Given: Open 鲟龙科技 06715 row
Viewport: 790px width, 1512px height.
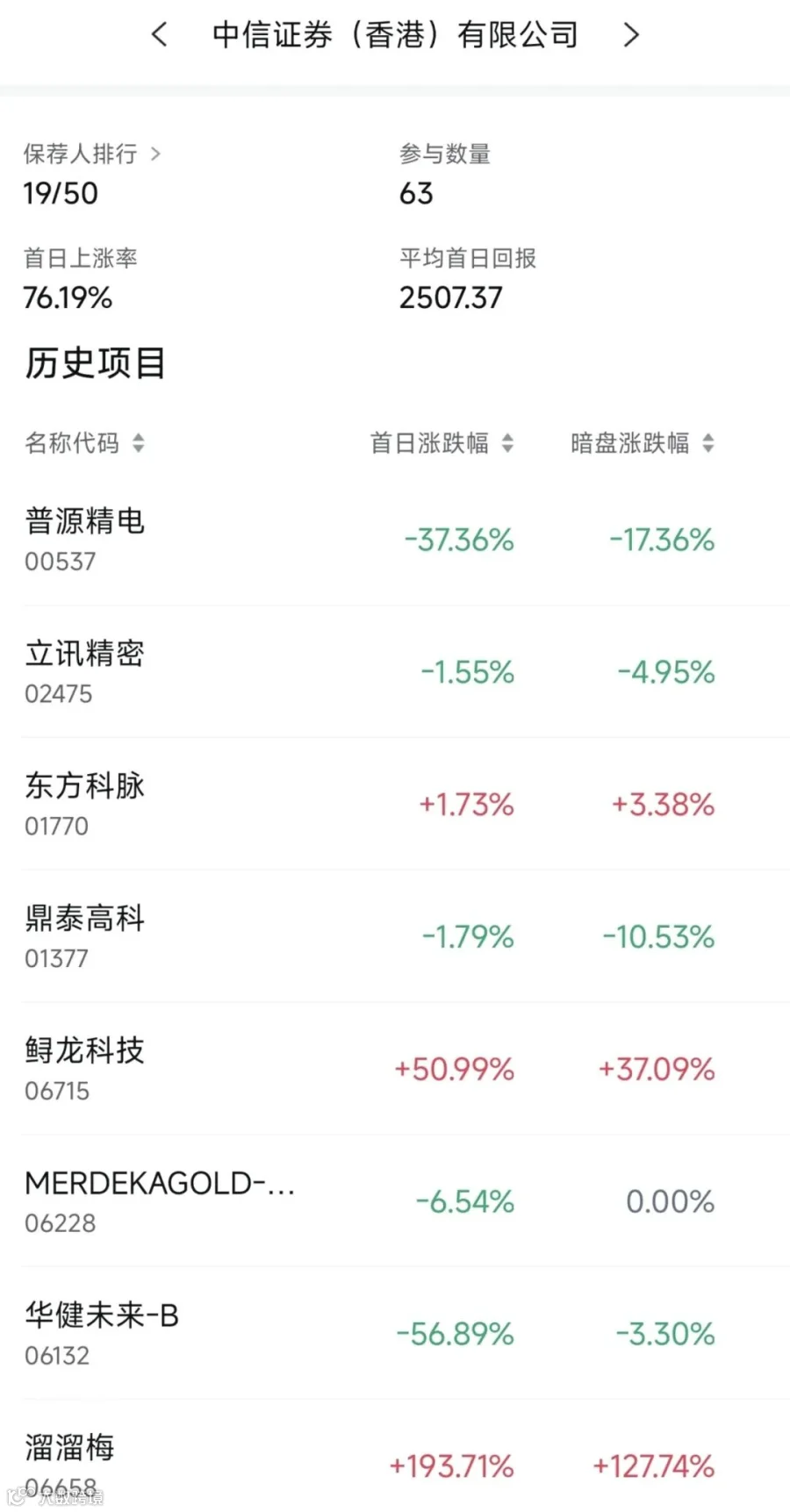Looking at the screenshot, I should [x=395, y=1070].
